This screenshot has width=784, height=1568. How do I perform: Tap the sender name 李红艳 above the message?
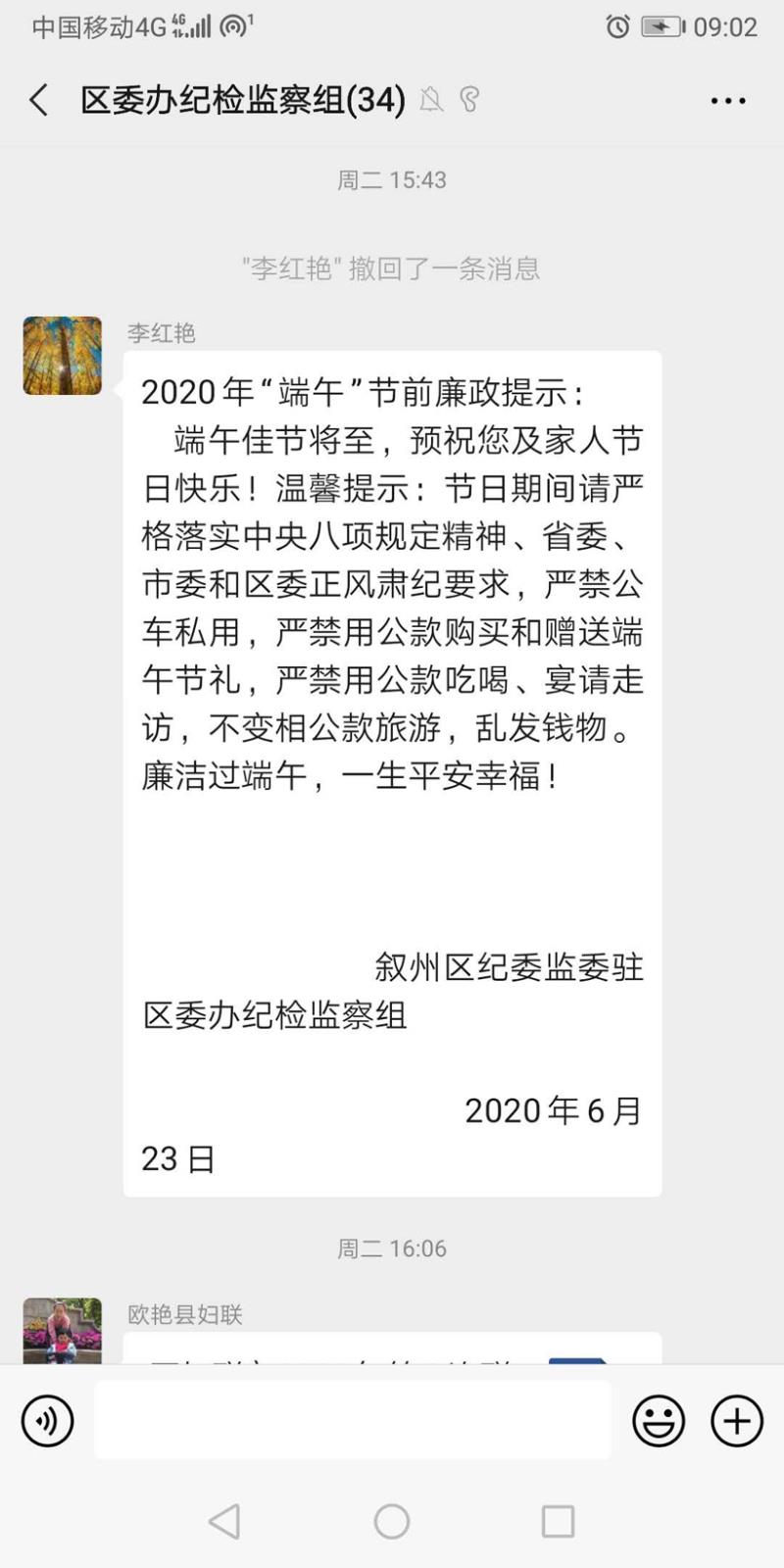point(160,333)
